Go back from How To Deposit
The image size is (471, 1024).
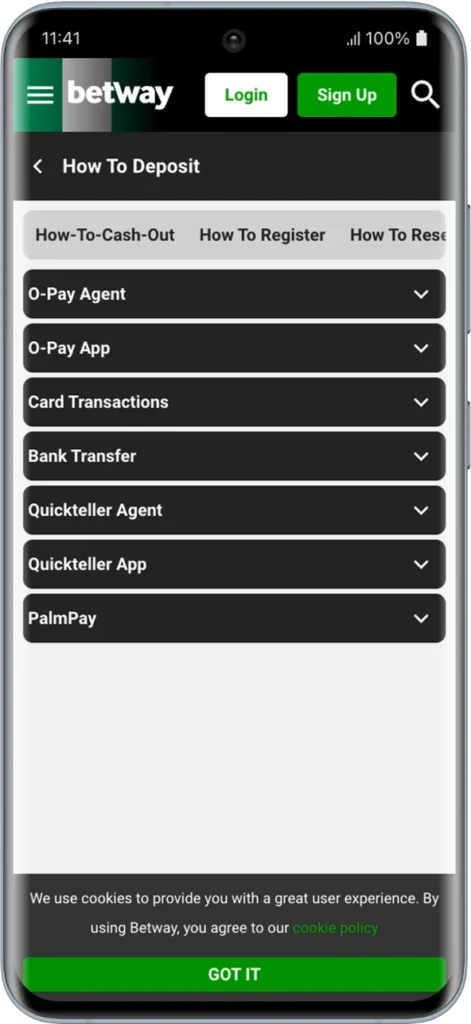tap(38, 167)
